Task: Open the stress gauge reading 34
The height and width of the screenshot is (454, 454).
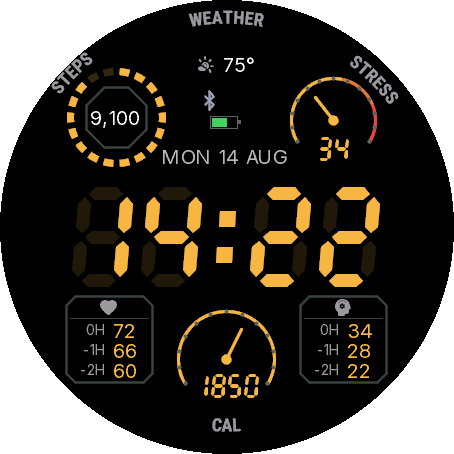Action: (x=334, y=119)
